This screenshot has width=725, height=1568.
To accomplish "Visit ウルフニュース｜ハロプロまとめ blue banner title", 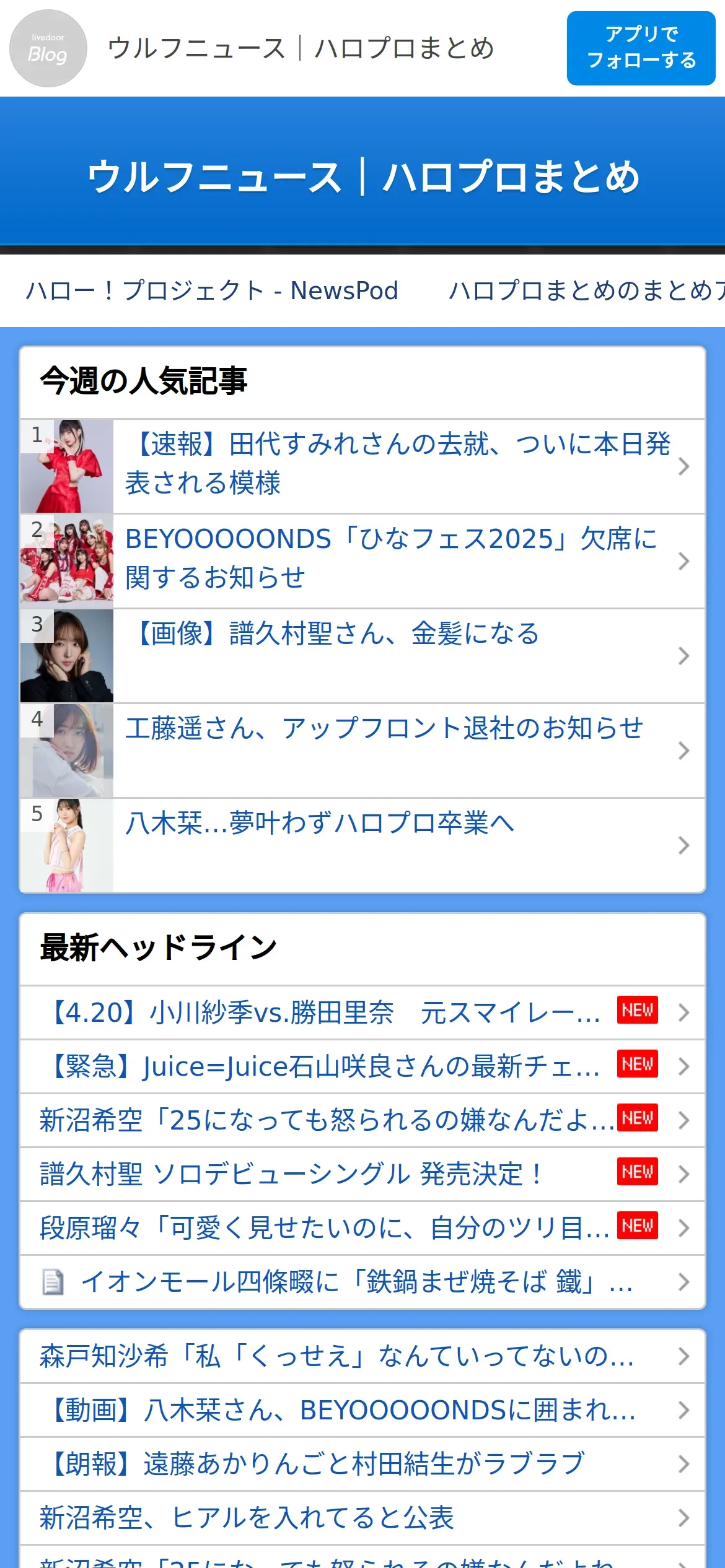I will (x=363, y=177).
